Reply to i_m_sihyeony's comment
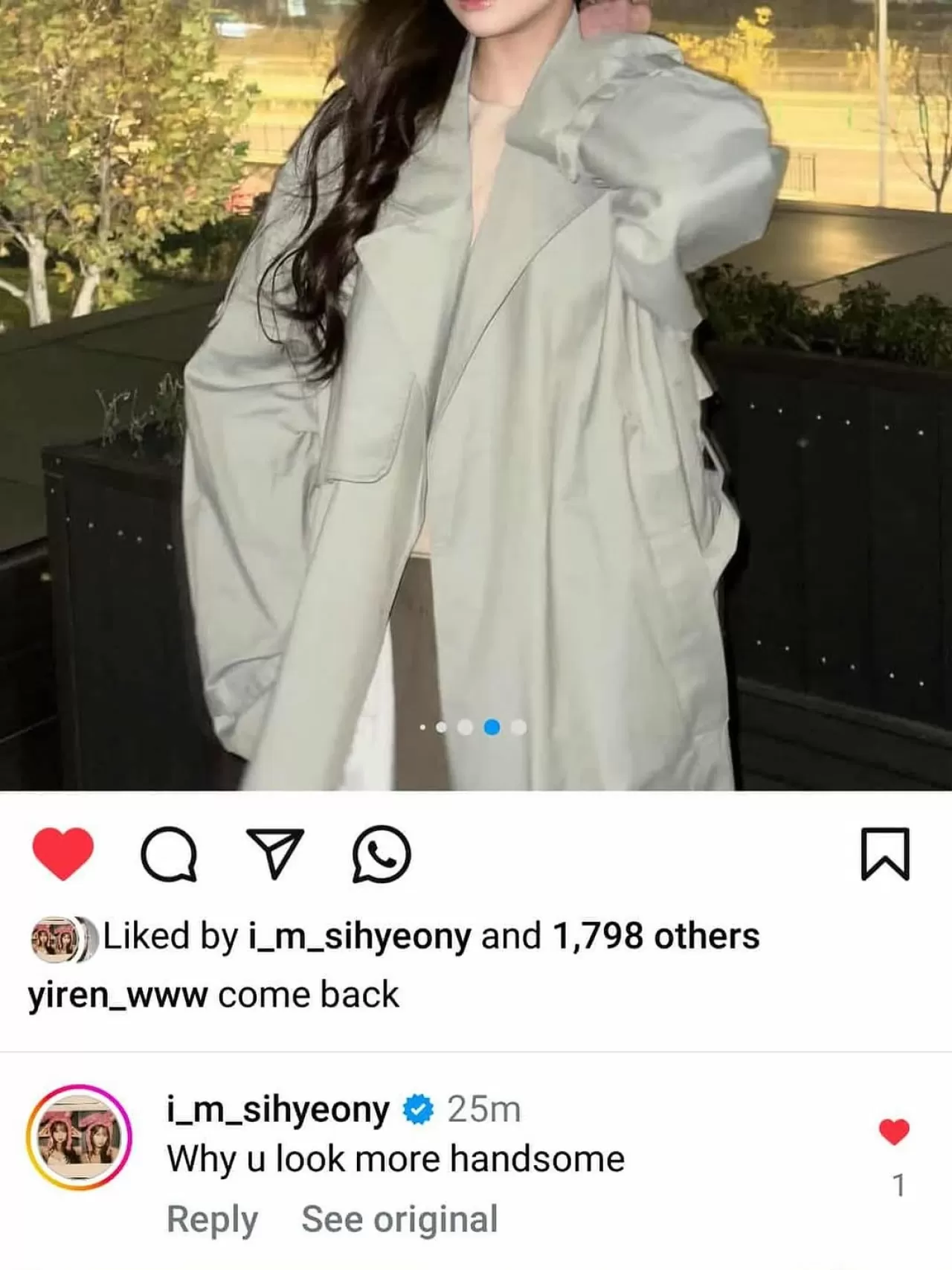 (x=212, y=1216)
